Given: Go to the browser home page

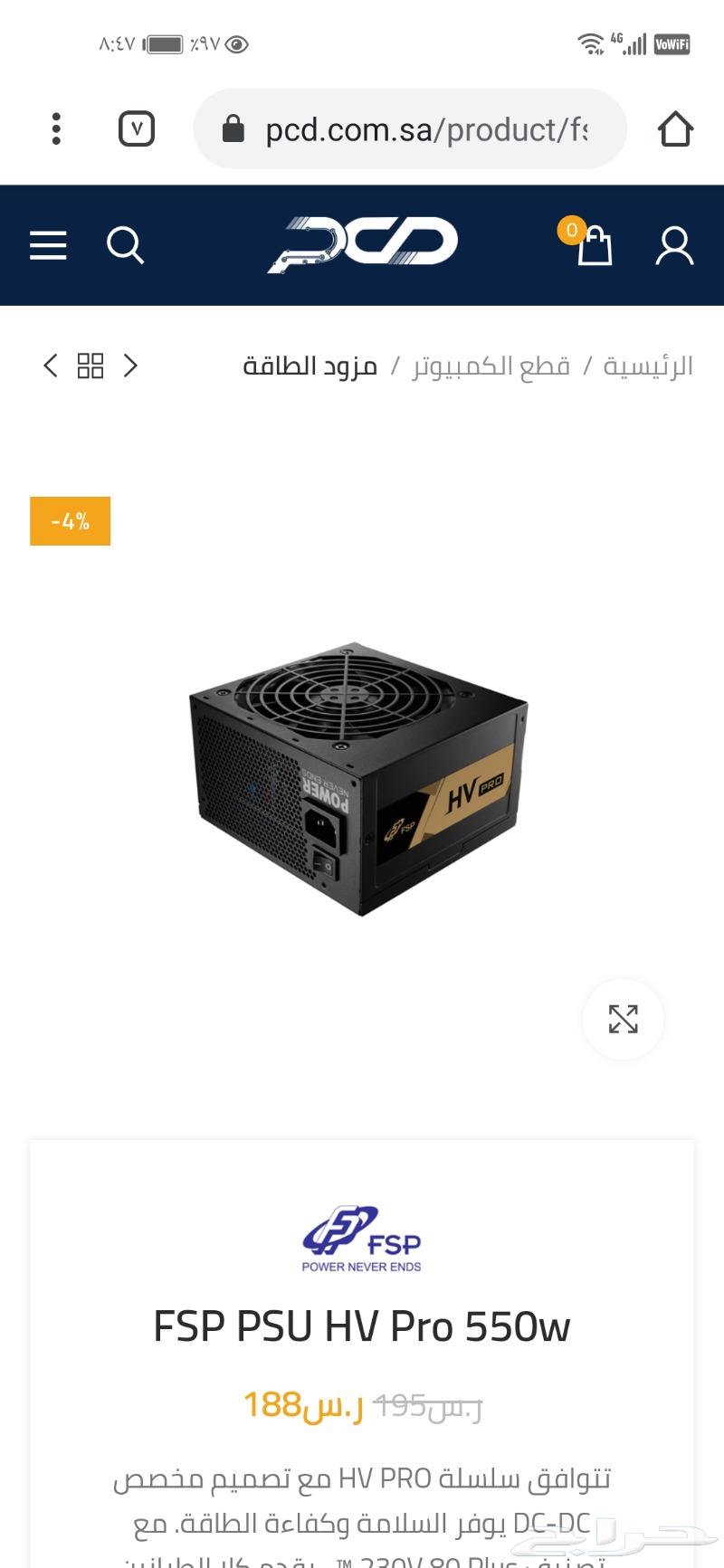Looking at the screenshot, I should pos(675,128).
